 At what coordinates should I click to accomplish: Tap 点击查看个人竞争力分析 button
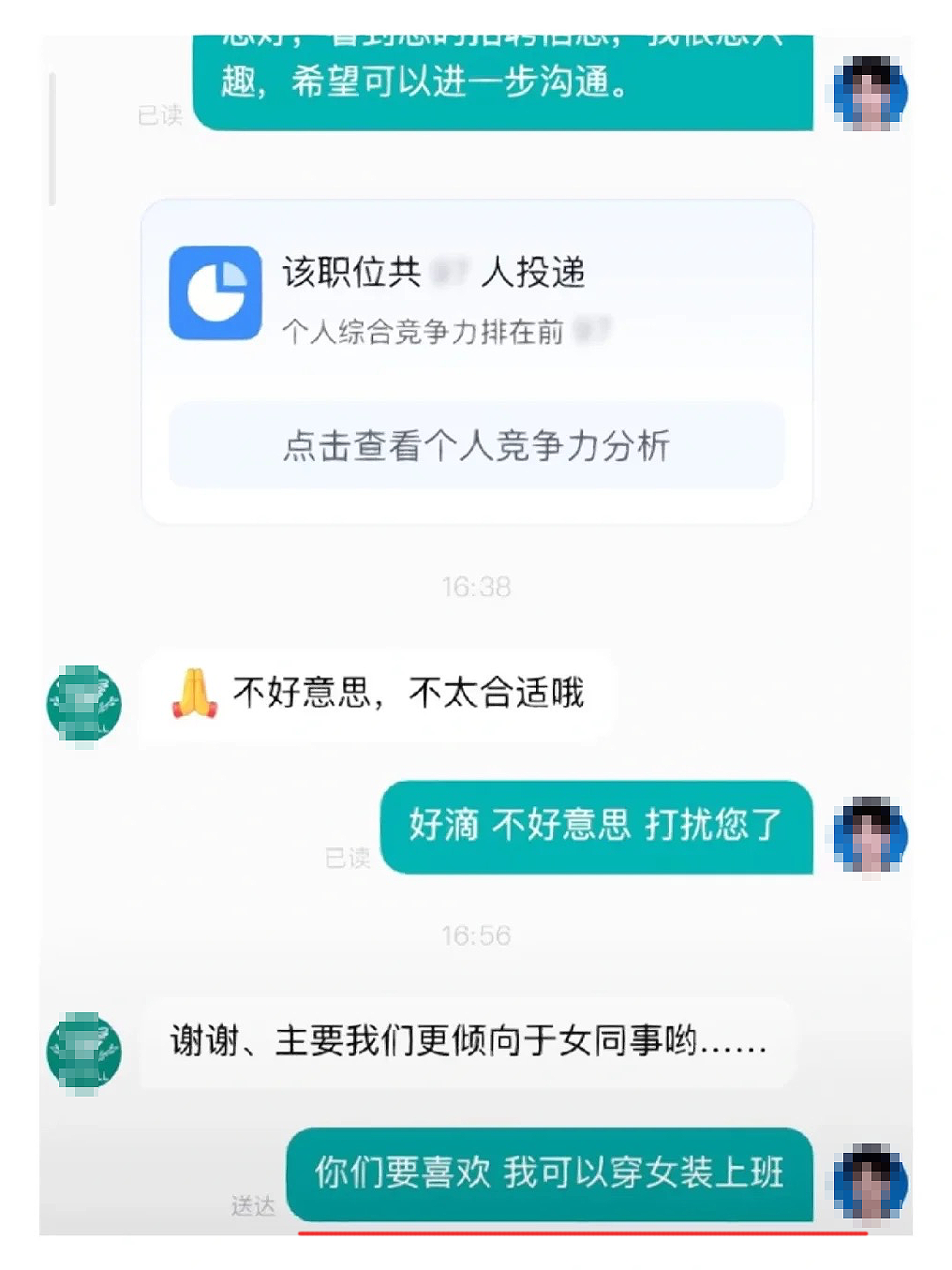476,445
